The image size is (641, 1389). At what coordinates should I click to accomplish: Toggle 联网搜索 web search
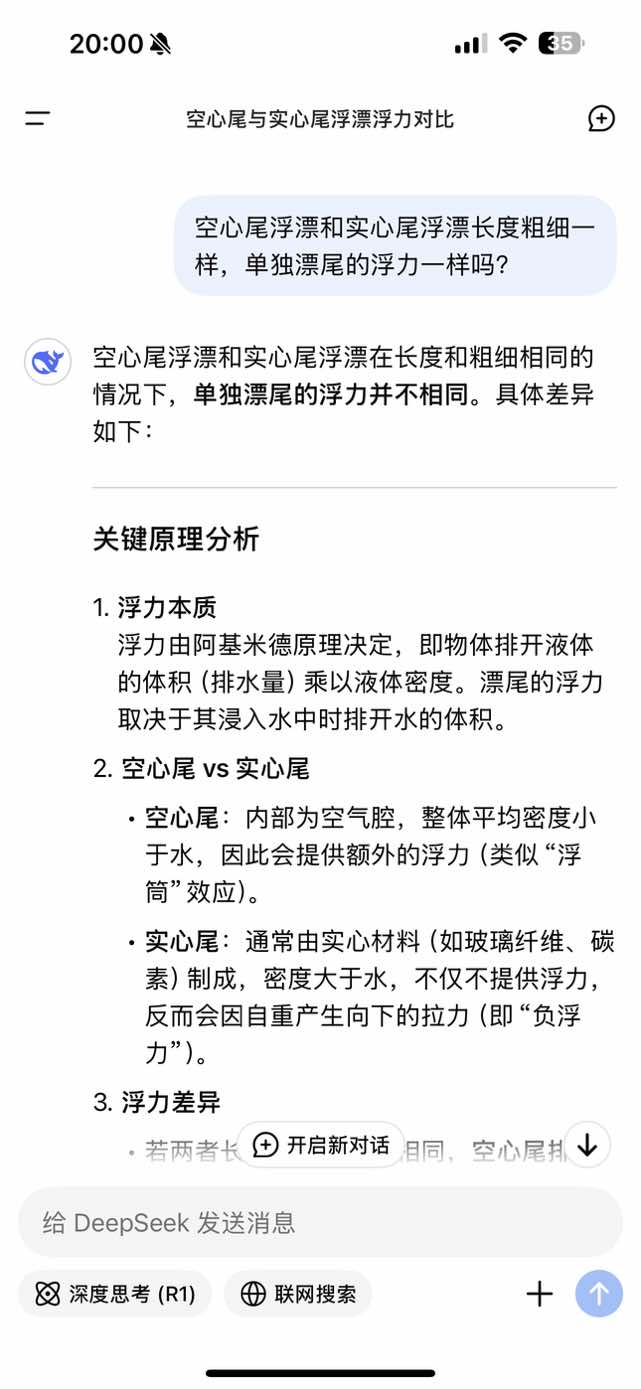298,1294
